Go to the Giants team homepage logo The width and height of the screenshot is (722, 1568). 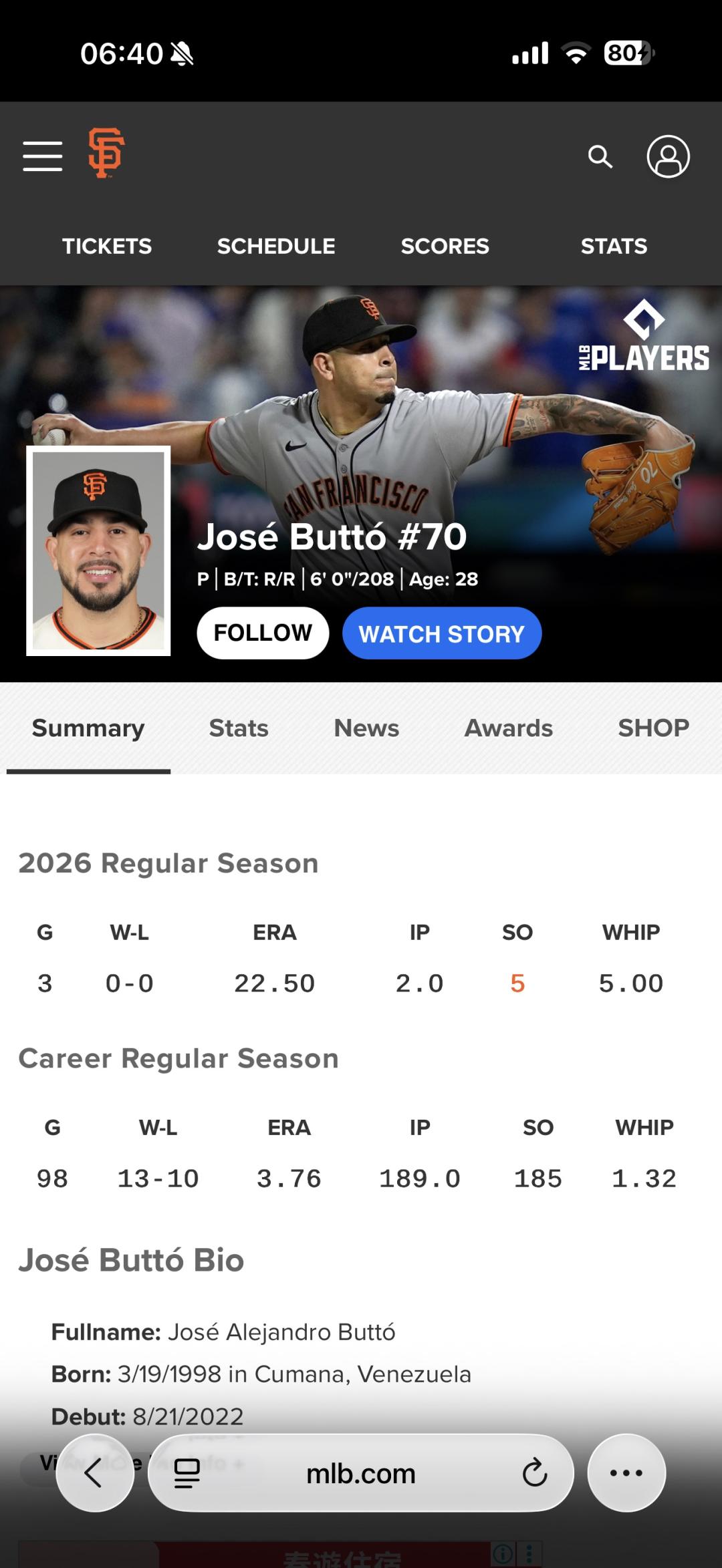(106, 153)
